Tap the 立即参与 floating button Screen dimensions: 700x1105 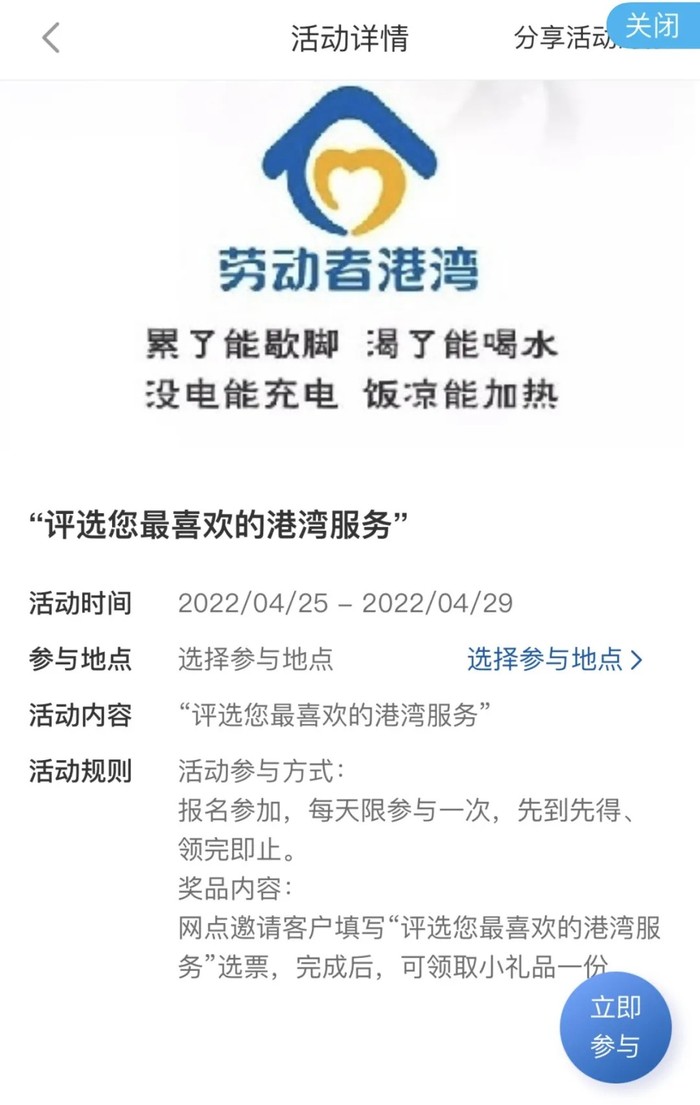point(615,1027)
